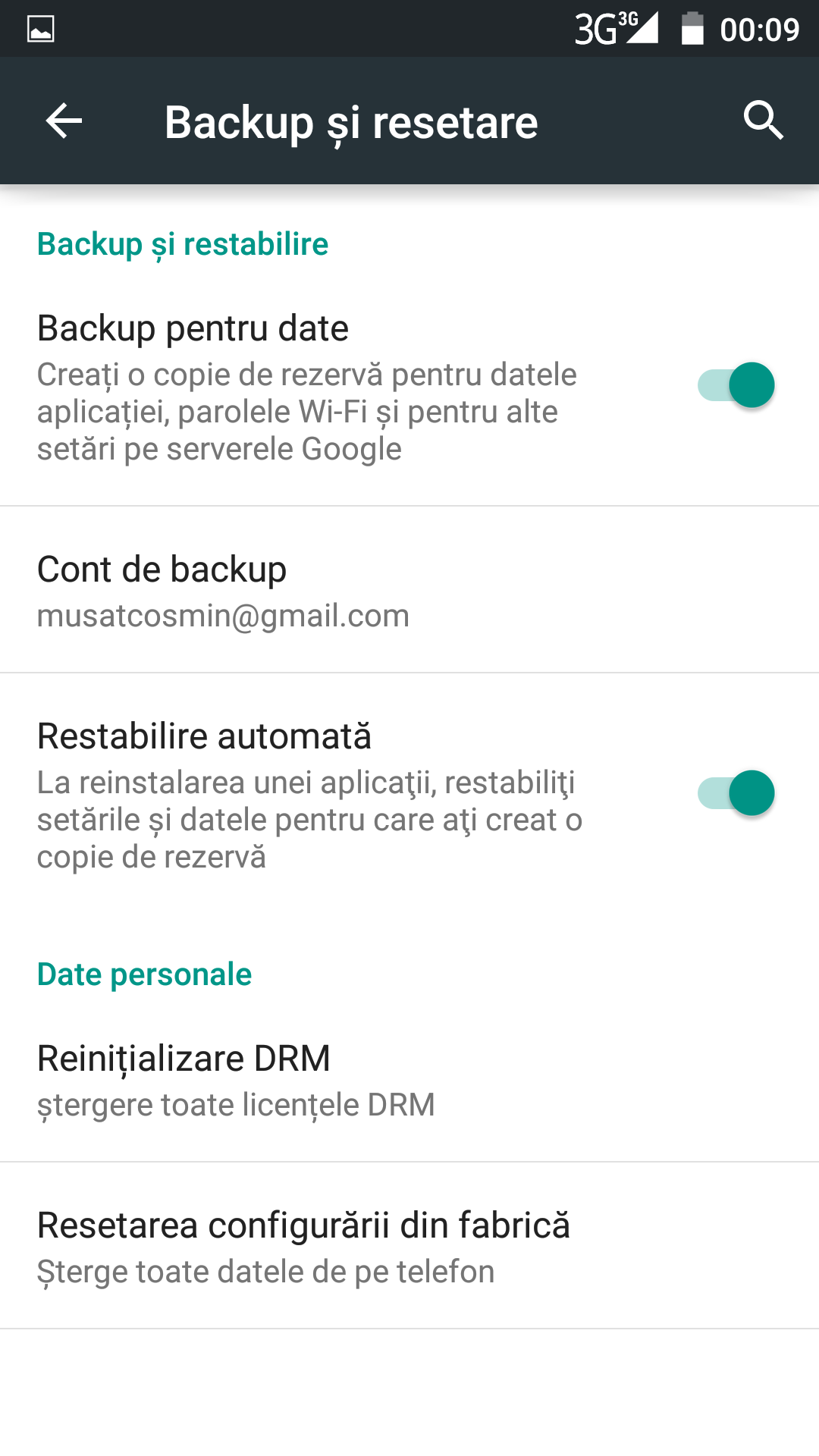Open the Cont de backup row
This screenshot has width=819, height=1456.
point(409,590)
